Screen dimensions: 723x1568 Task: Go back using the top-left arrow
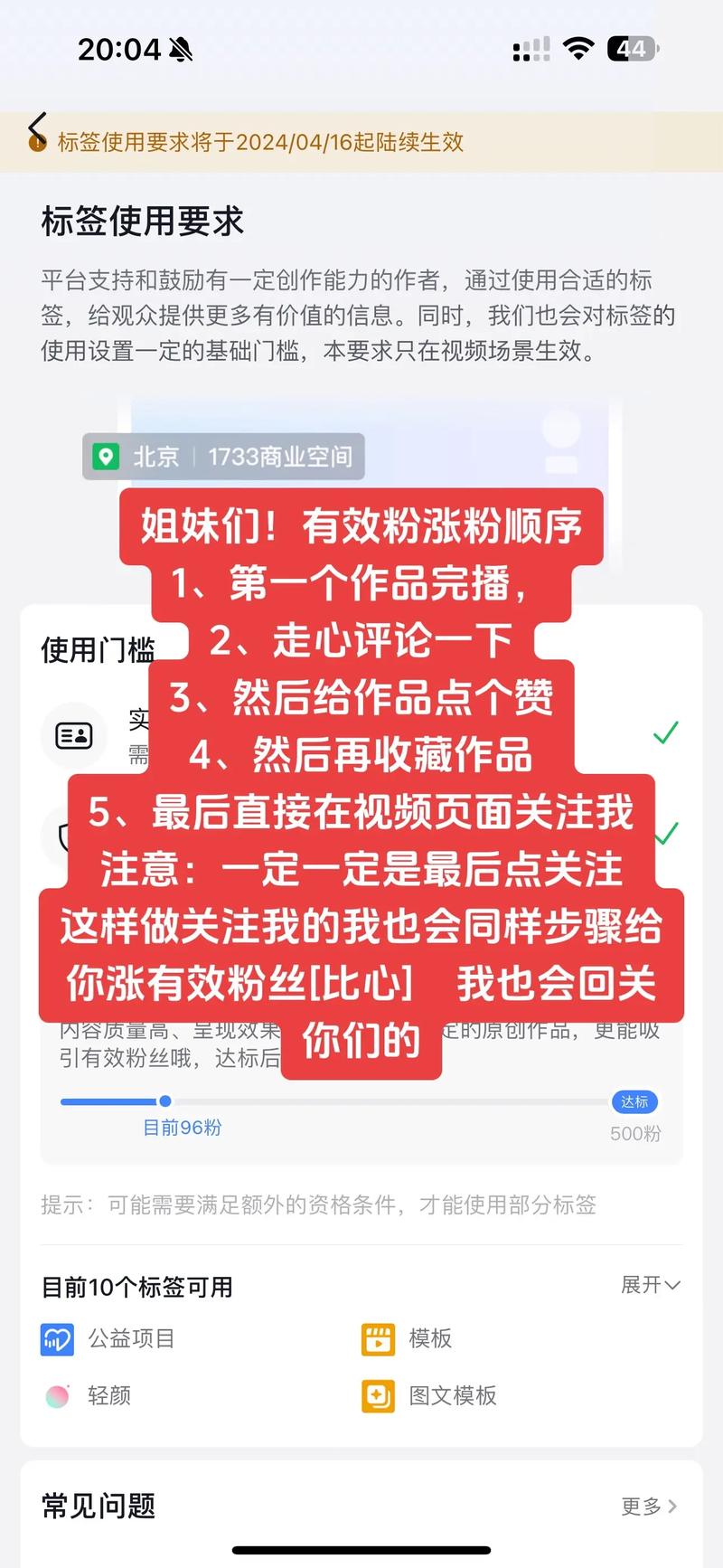pos(37,128)
